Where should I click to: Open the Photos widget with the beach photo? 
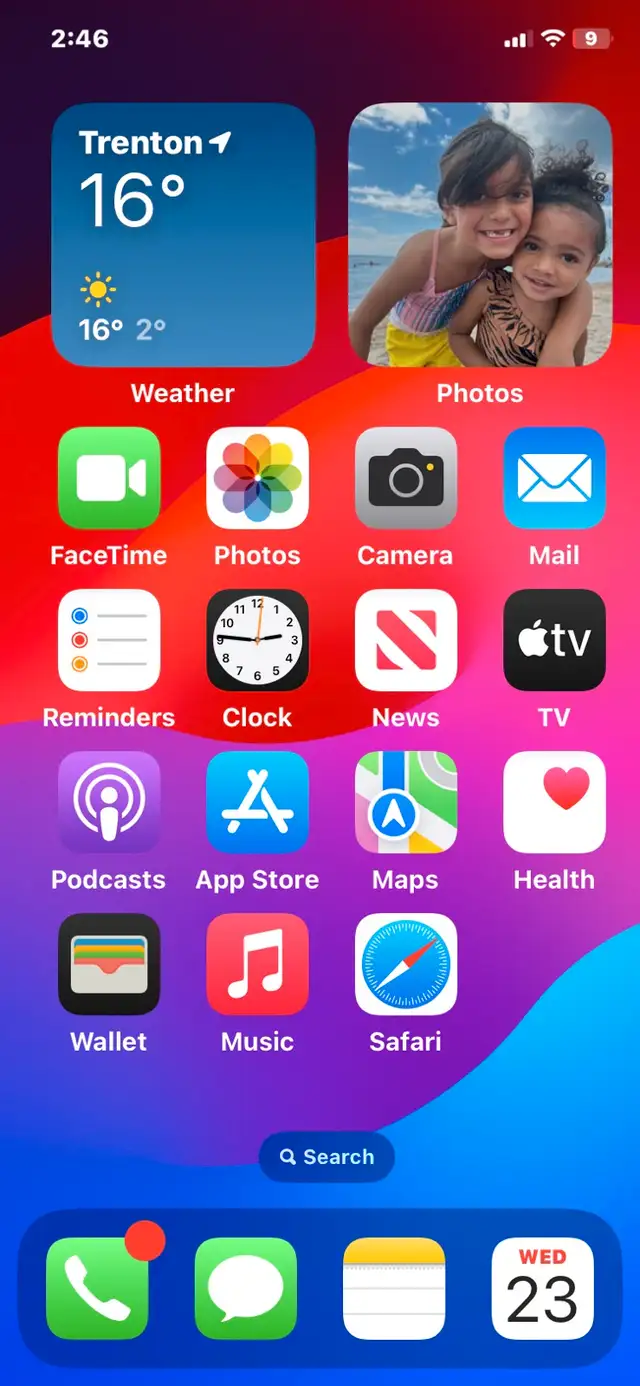[x=480, y=235]
